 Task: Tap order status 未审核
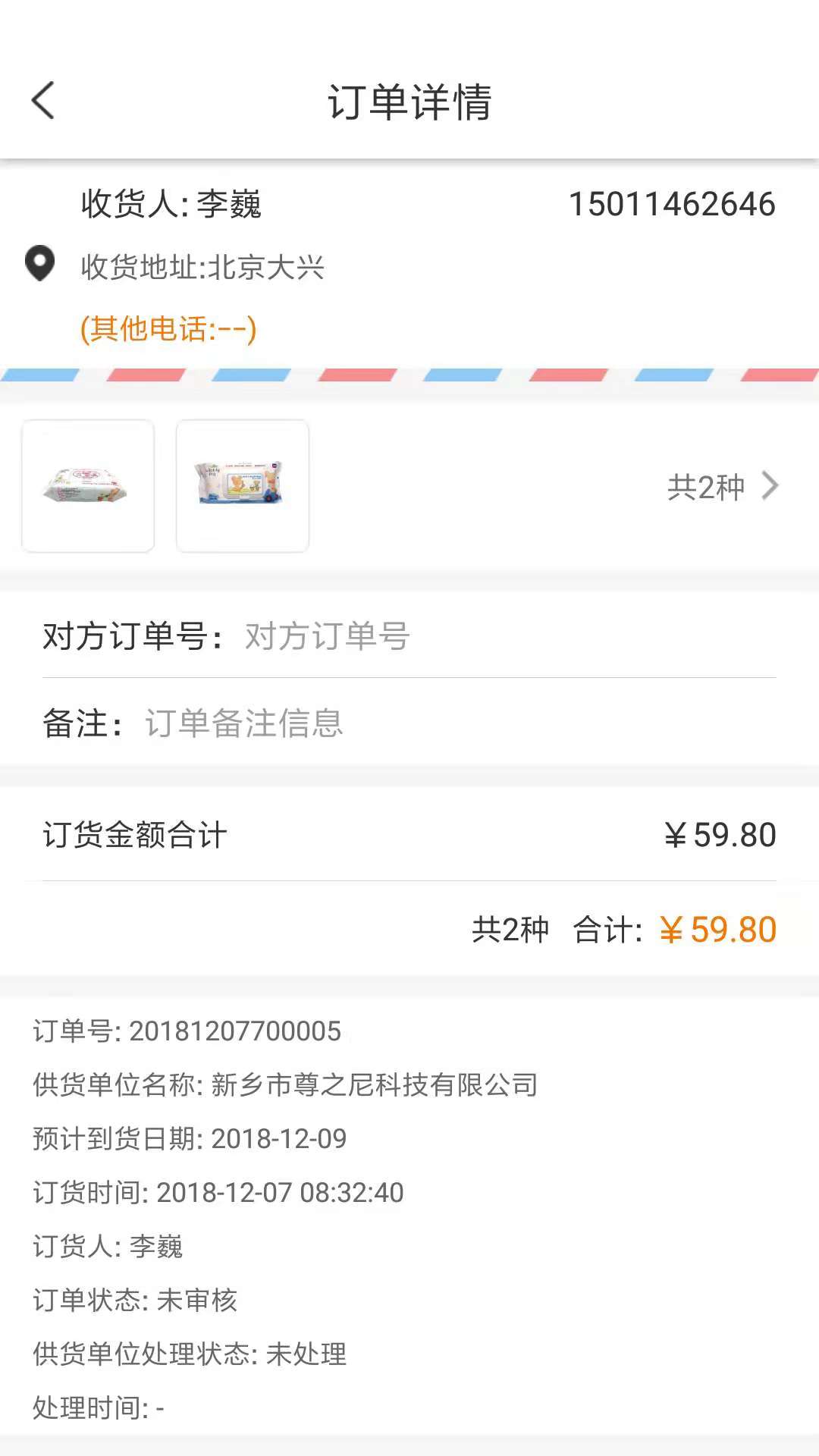[196, 1301]
